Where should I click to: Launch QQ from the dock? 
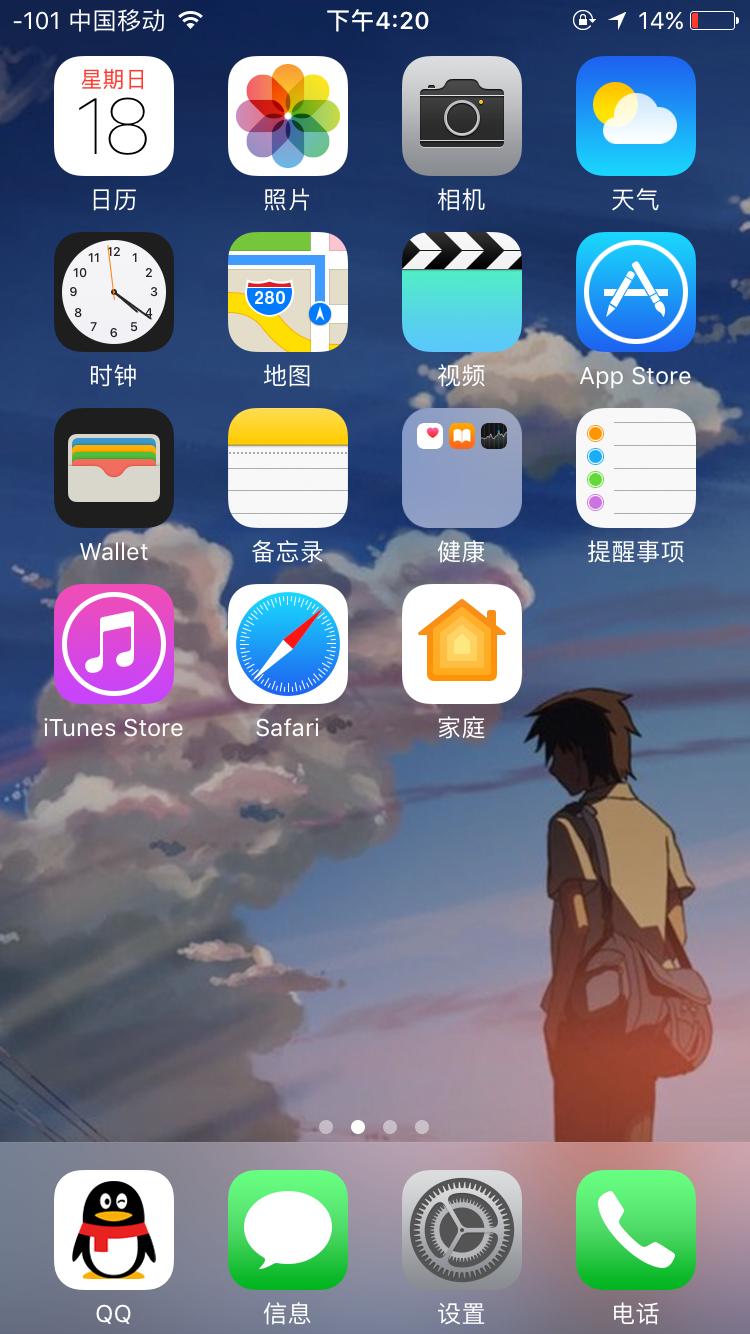(113, 1230)
